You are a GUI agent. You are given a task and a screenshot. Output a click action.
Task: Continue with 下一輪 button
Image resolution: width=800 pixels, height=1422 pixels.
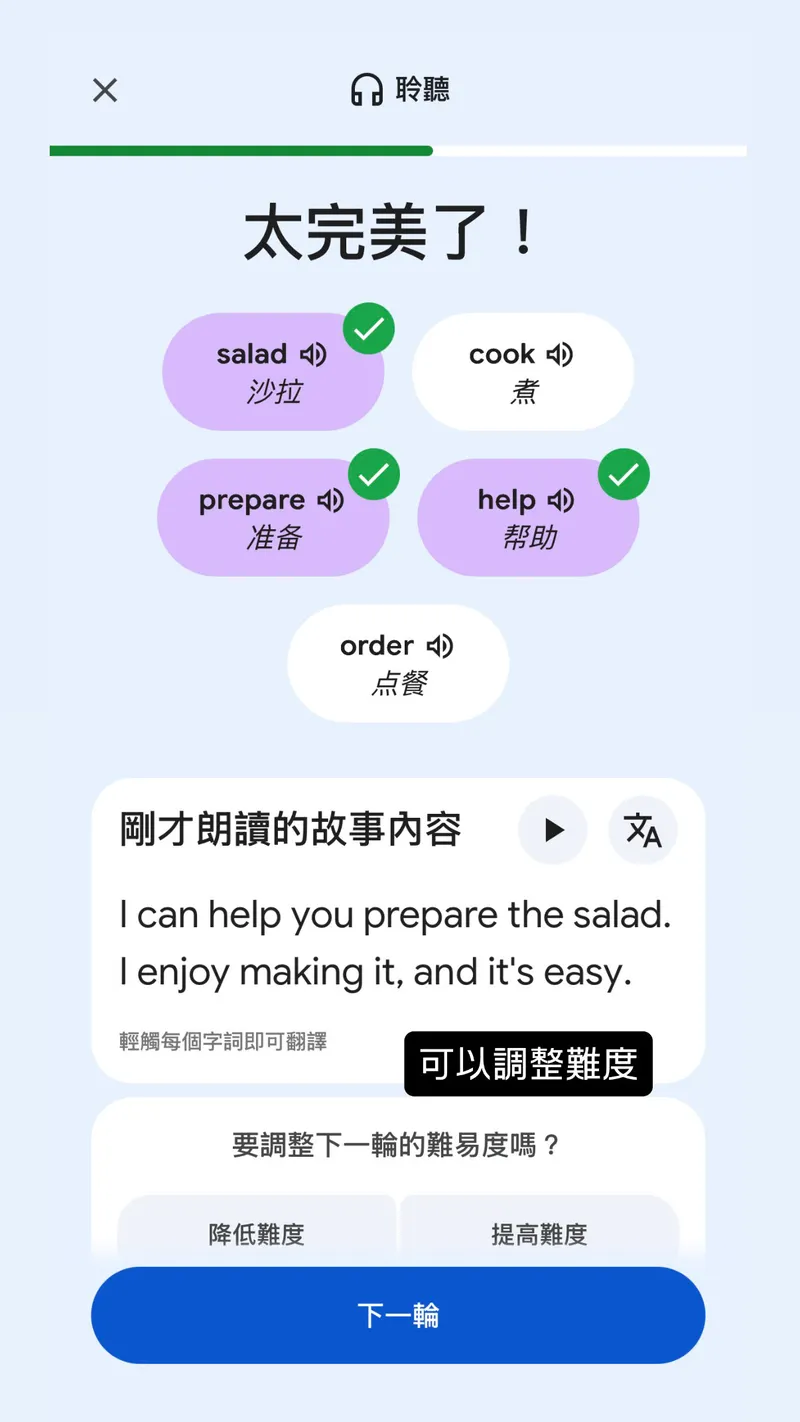click(x=398, y=1315)
